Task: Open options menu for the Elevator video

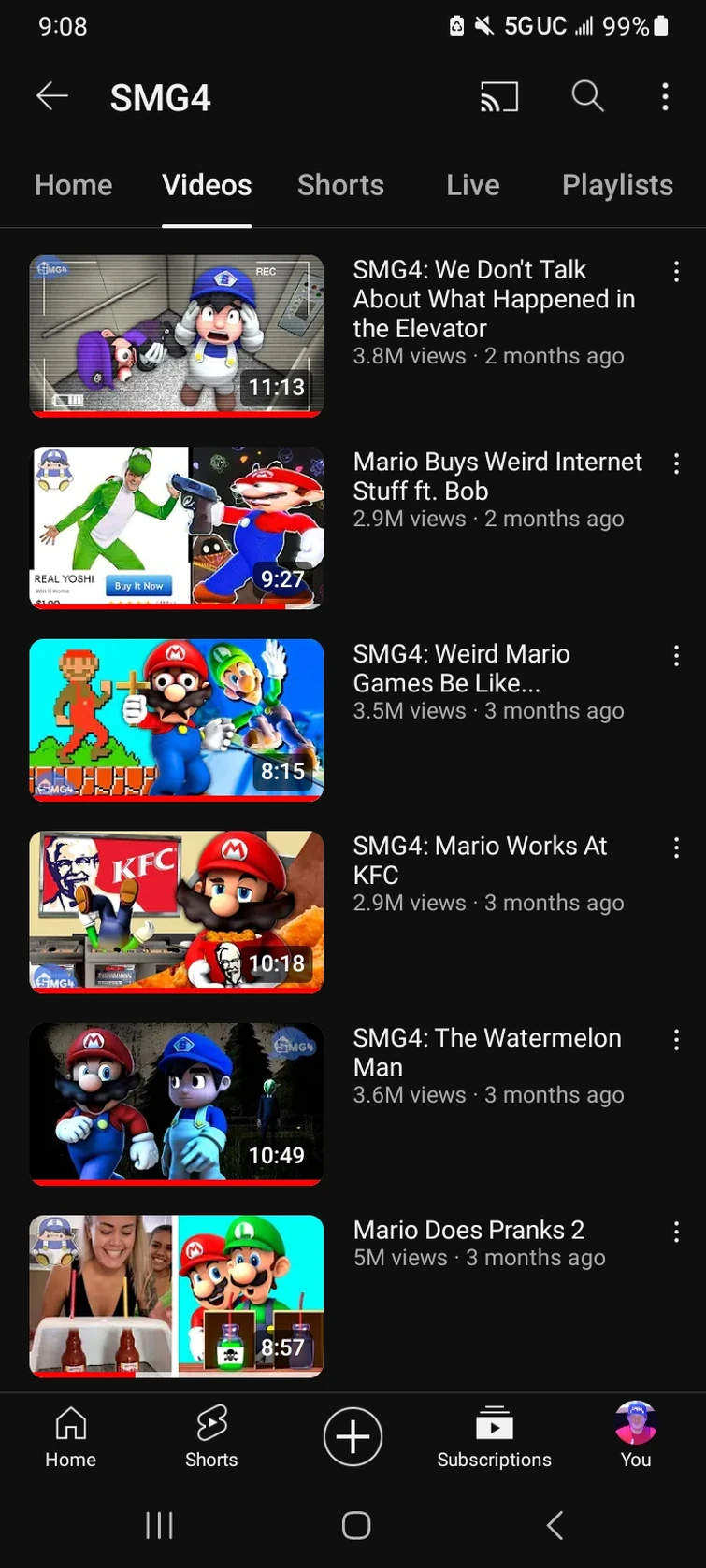Action: pos(676,271)
